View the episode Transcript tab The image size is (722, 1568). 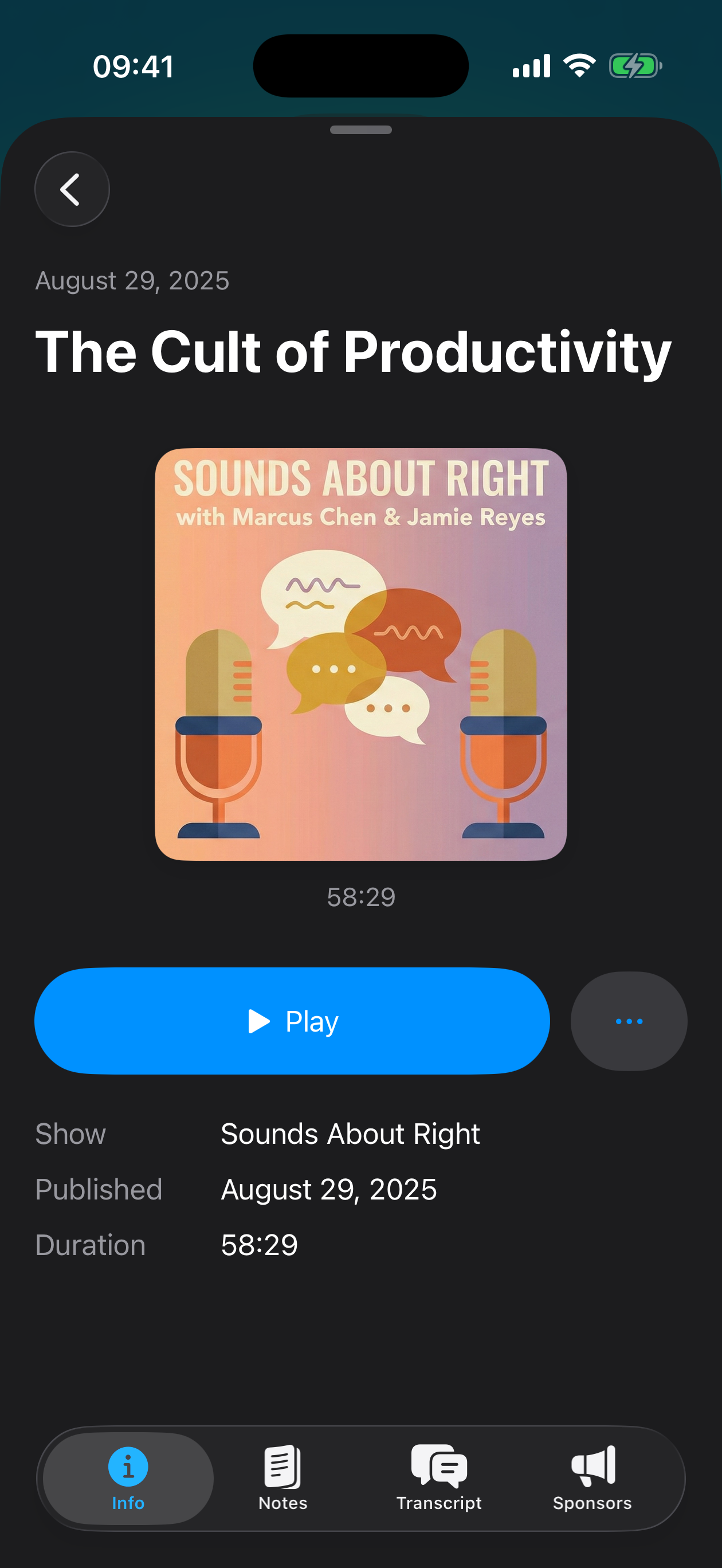(x=439, y=1478)
